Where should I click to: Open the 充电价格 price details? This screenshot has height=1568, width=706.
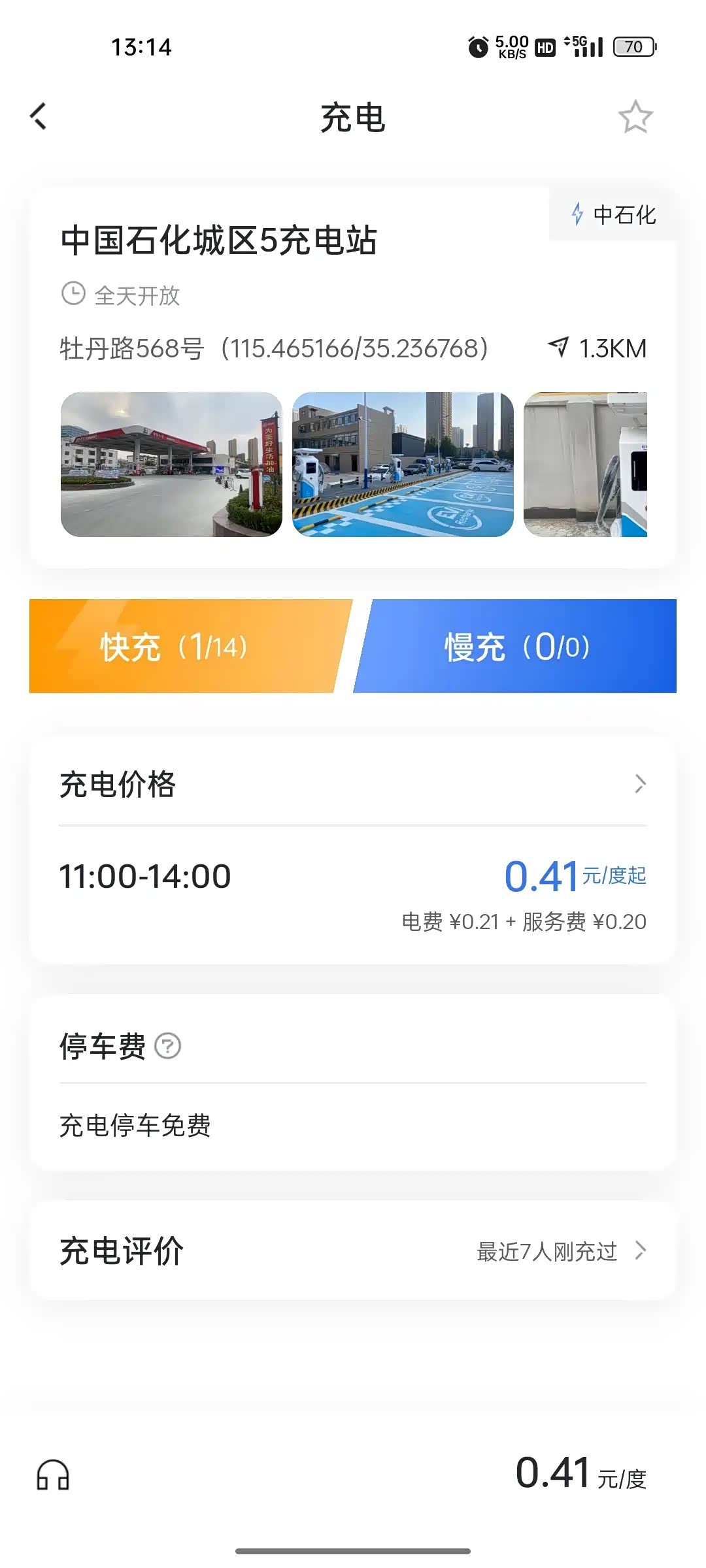[353, 784]
